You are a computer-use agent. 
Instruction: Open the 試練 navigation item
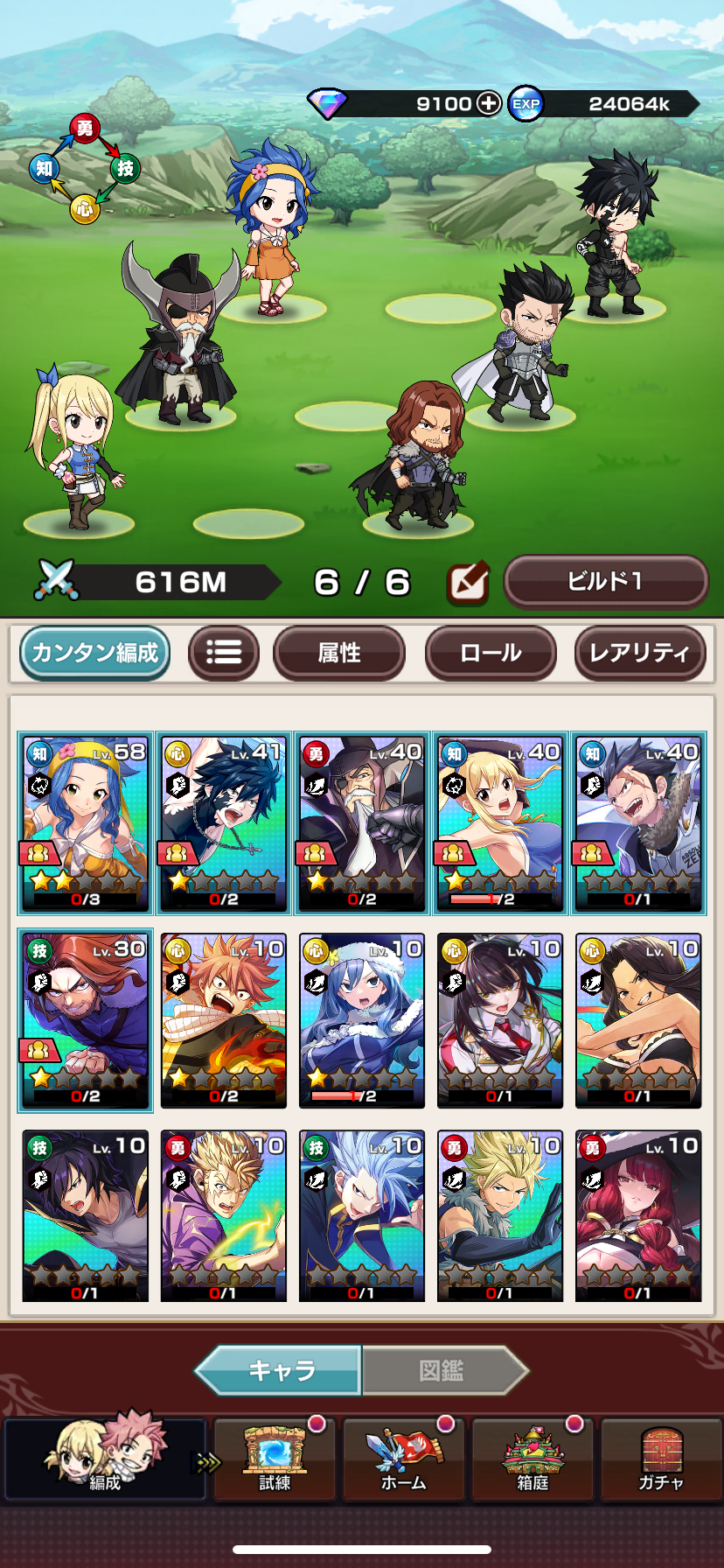pos(275,1459)
